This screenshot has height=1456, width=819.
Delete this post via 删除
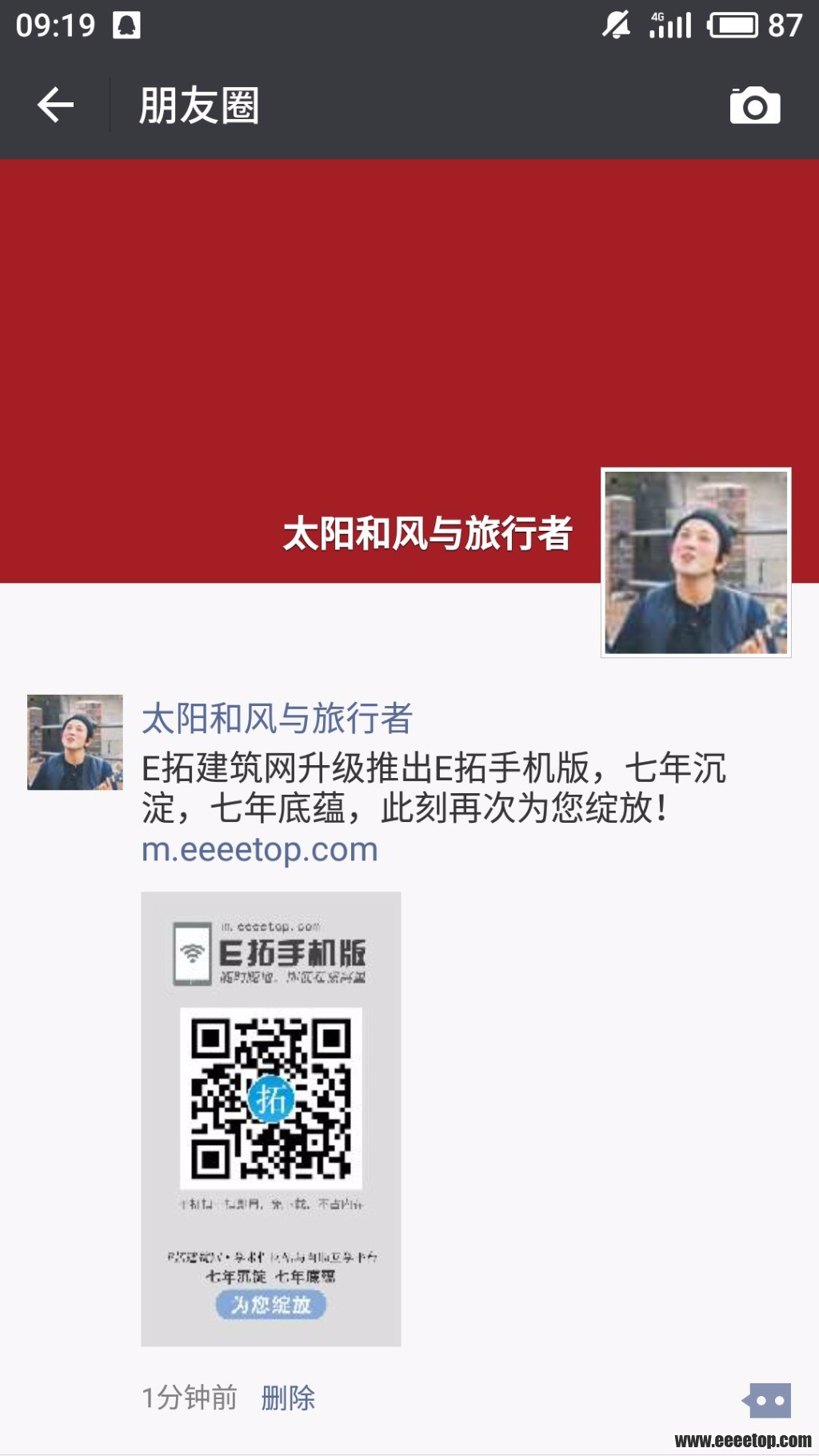pyautogui.click(x=288, y=1398)
